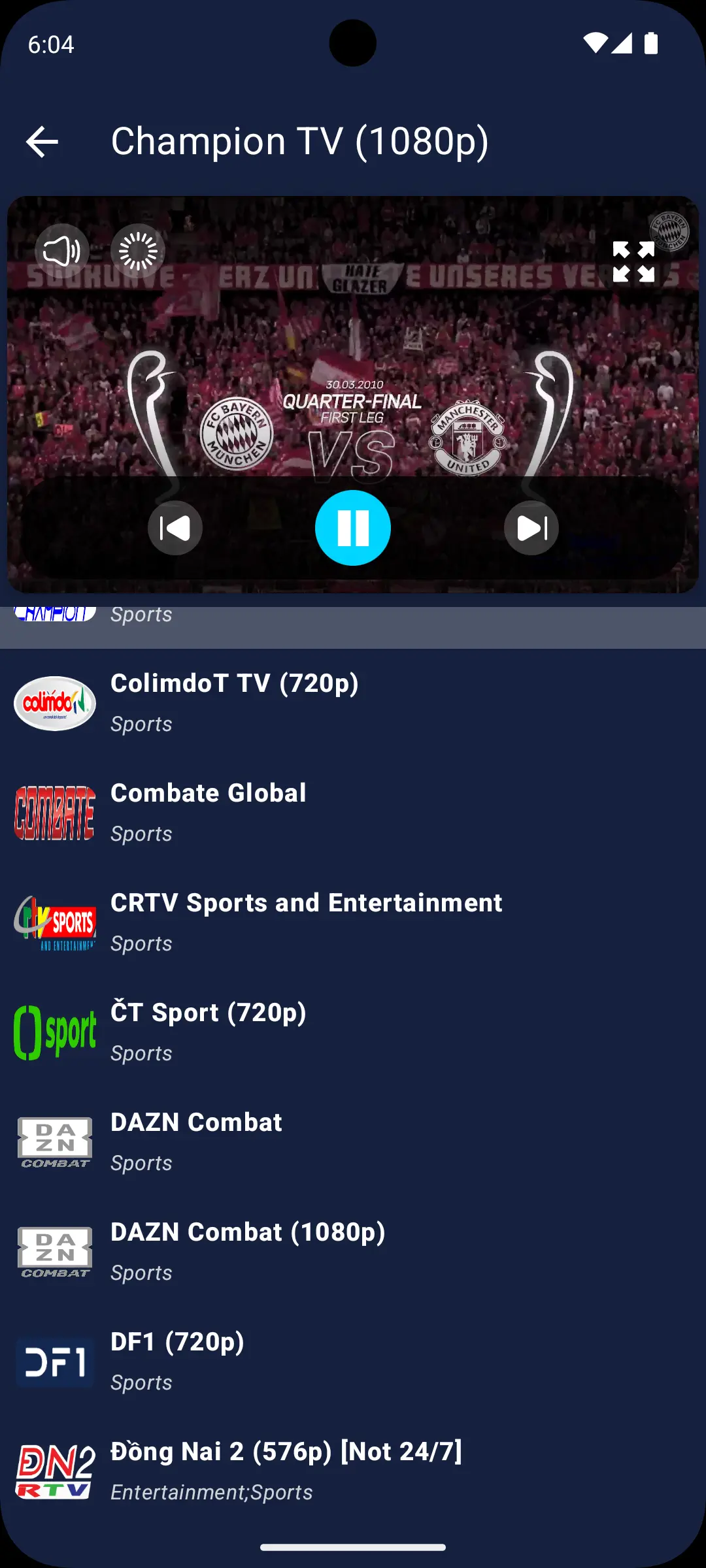Screen dimensions: 706x1568
Task: Tap the highlighted Champion TV row
Action: 353,614
